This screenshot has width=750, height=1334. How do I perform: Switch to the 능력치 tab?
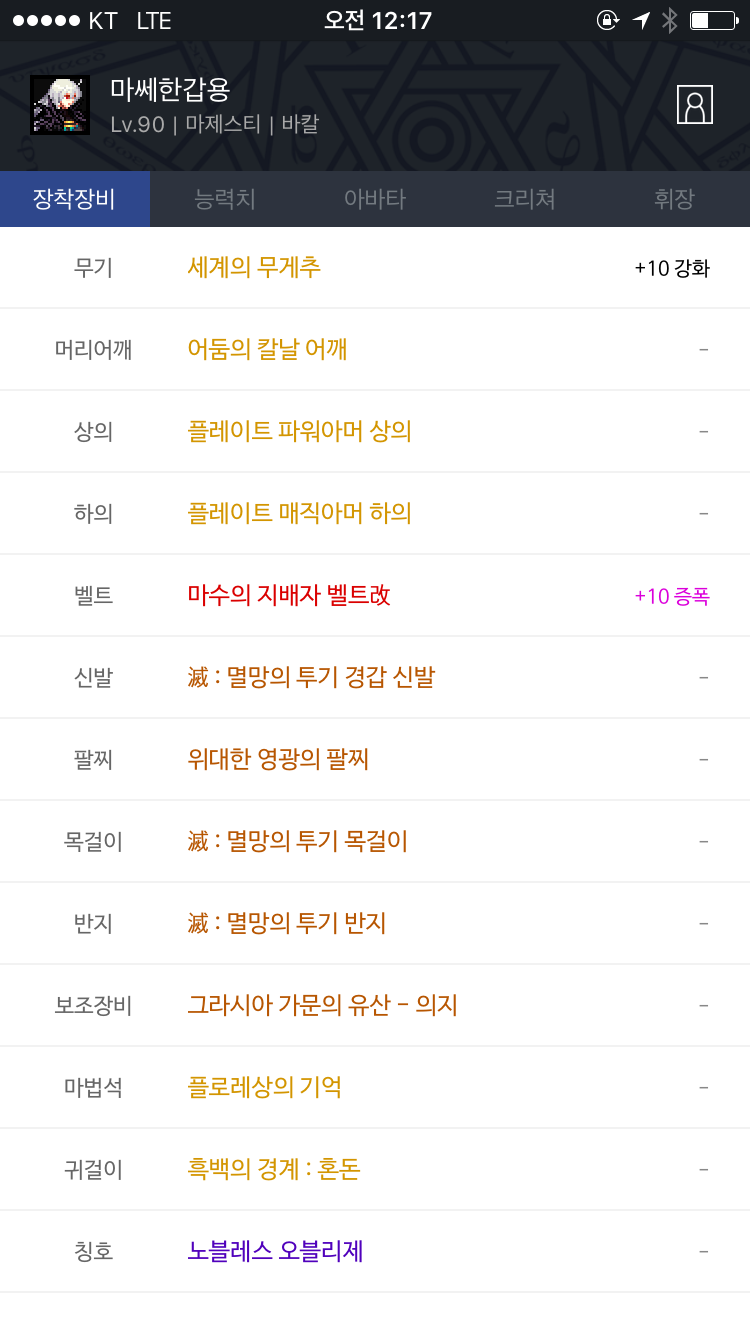click(225, 199)
